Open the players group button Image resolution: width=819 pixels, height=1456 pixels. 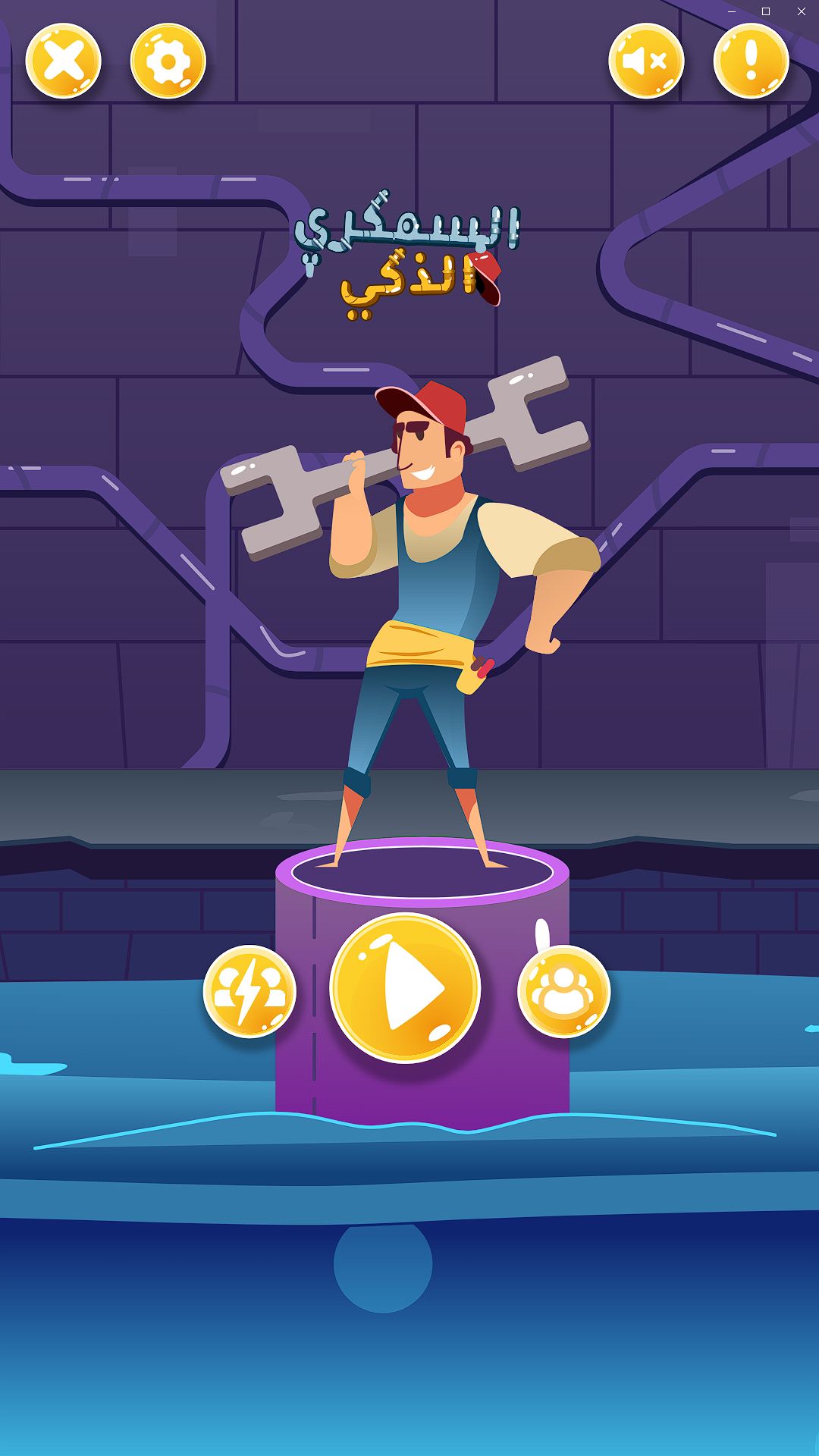tap(563, 991)
